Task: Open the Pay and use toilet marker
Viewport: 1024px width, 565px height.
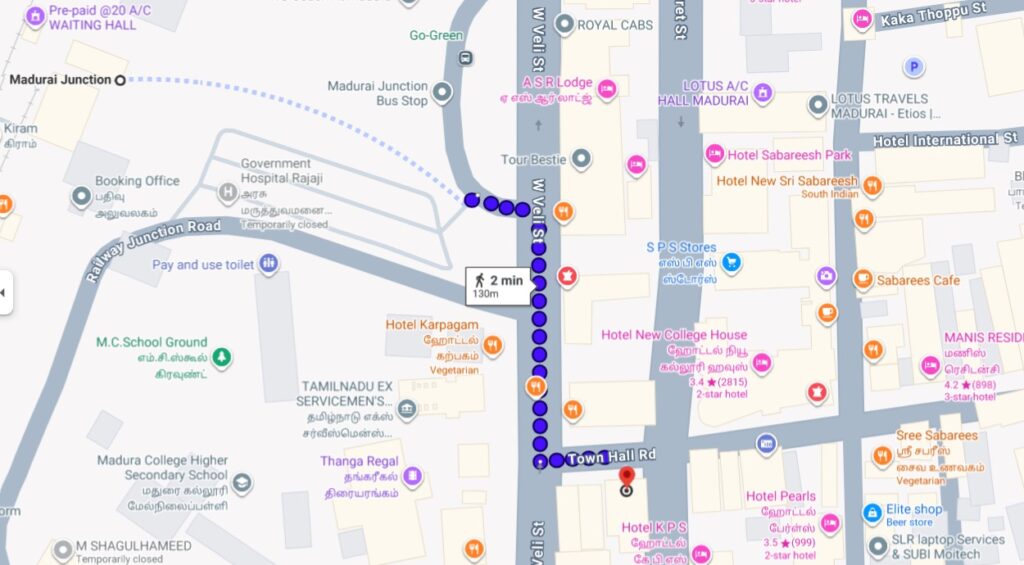Action: pos(268,264)
